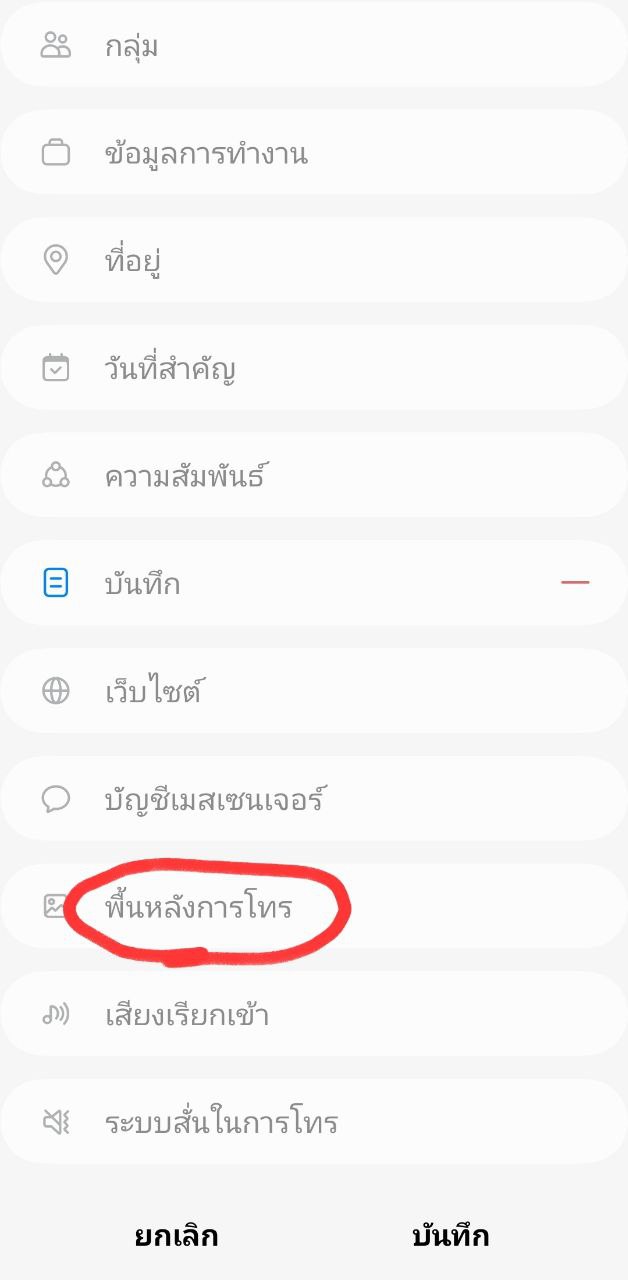This screenshot has height=1280, width=628.
Task: Cancel editing with ยกเลิก button
Action: [x=176, y=1236]
